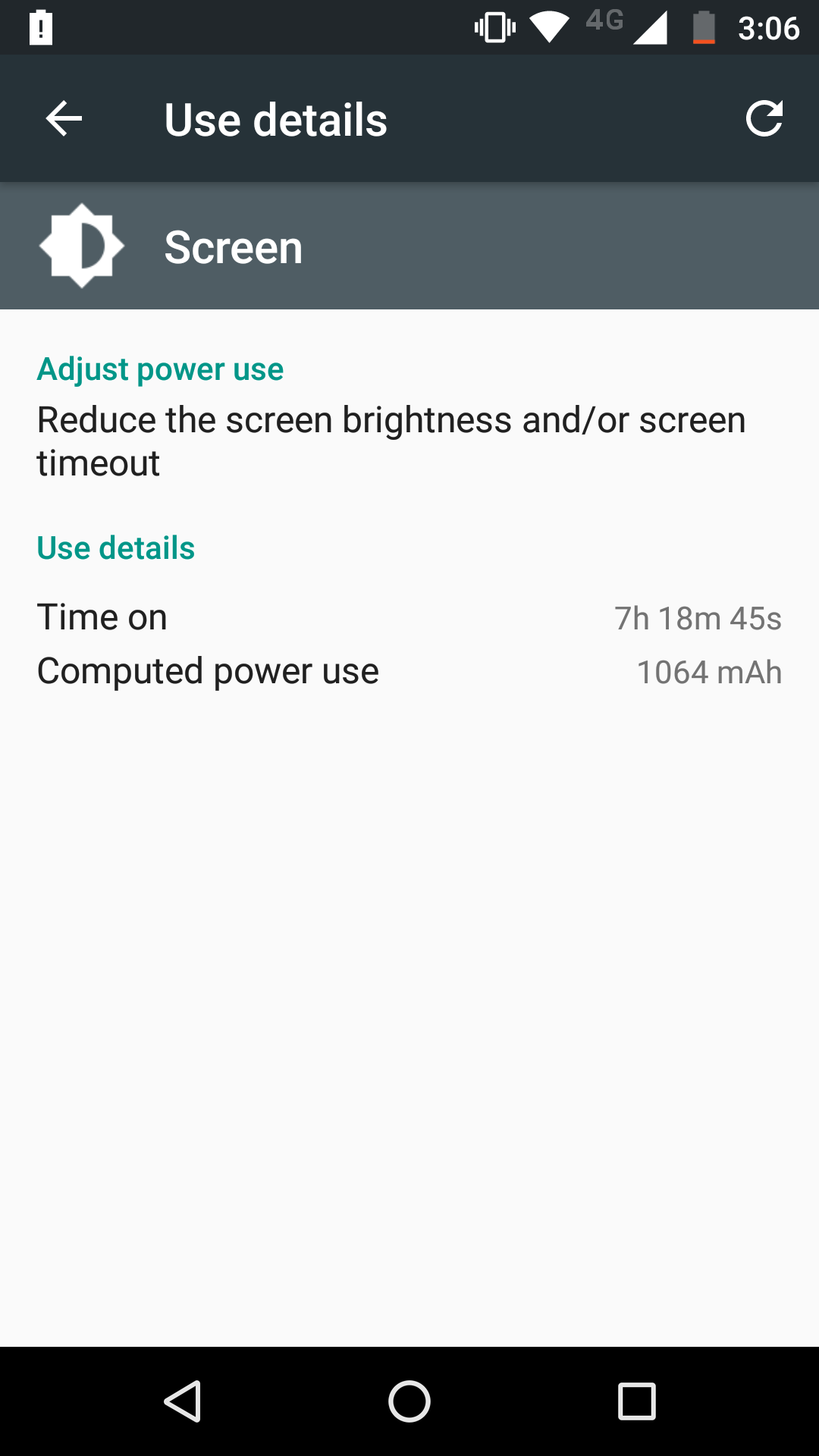
Task: Go back using the app bar arrow
Action: 64,119
